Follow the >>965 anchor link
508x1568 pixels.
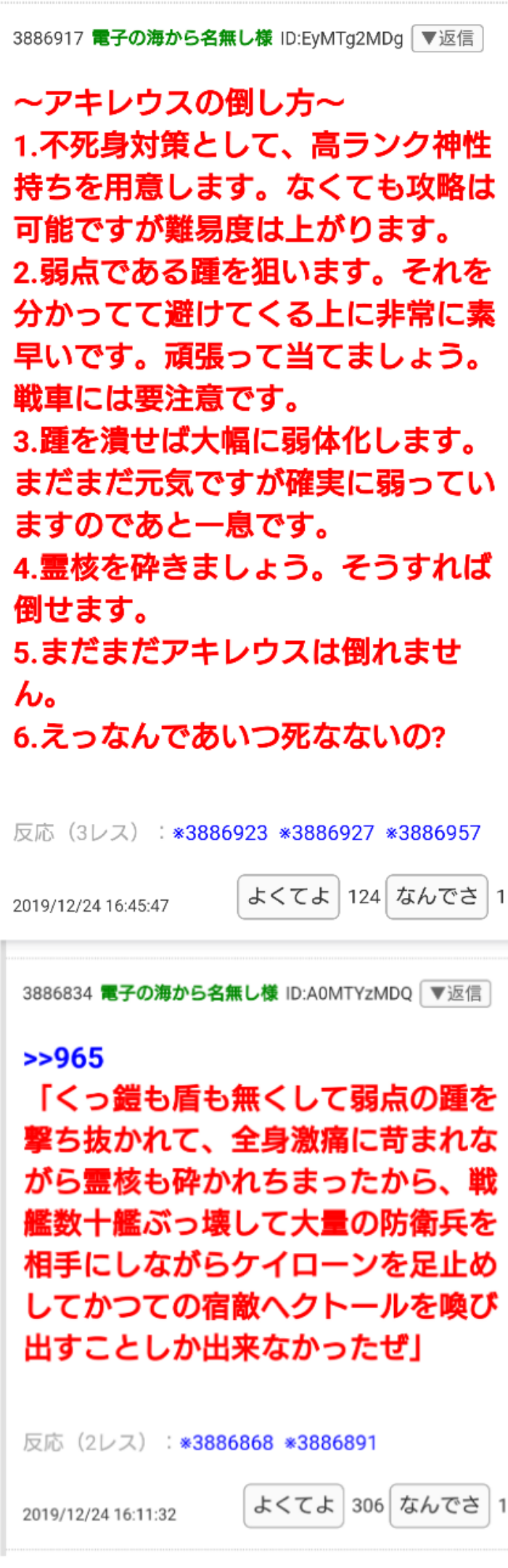(64, 1058)
